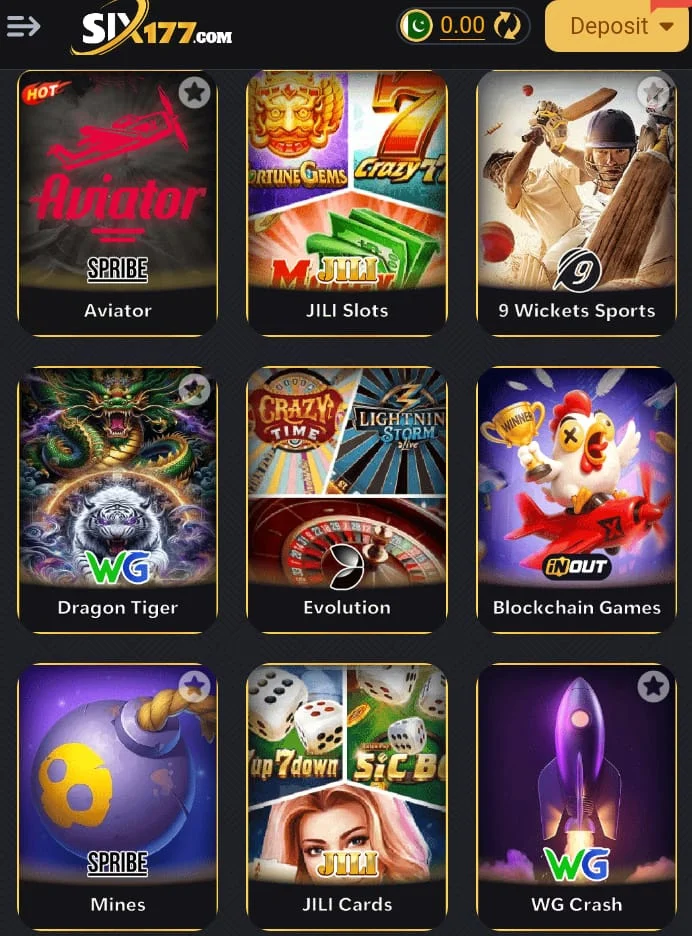Open Blockchain Games tile
This screenshot has height=936, width=692.
point(576,497)
